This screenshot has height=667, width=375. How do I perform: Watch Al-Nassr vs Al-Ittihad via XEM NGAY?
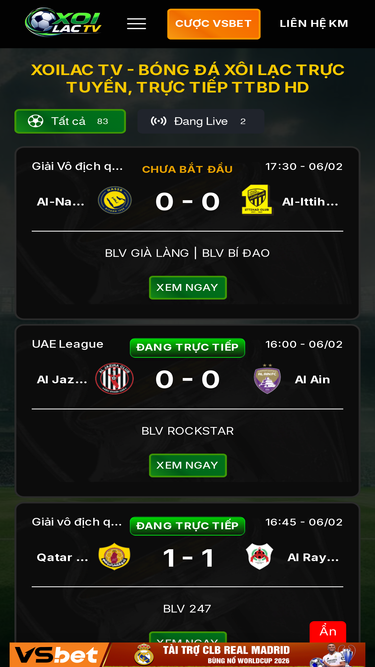[188, 288]
